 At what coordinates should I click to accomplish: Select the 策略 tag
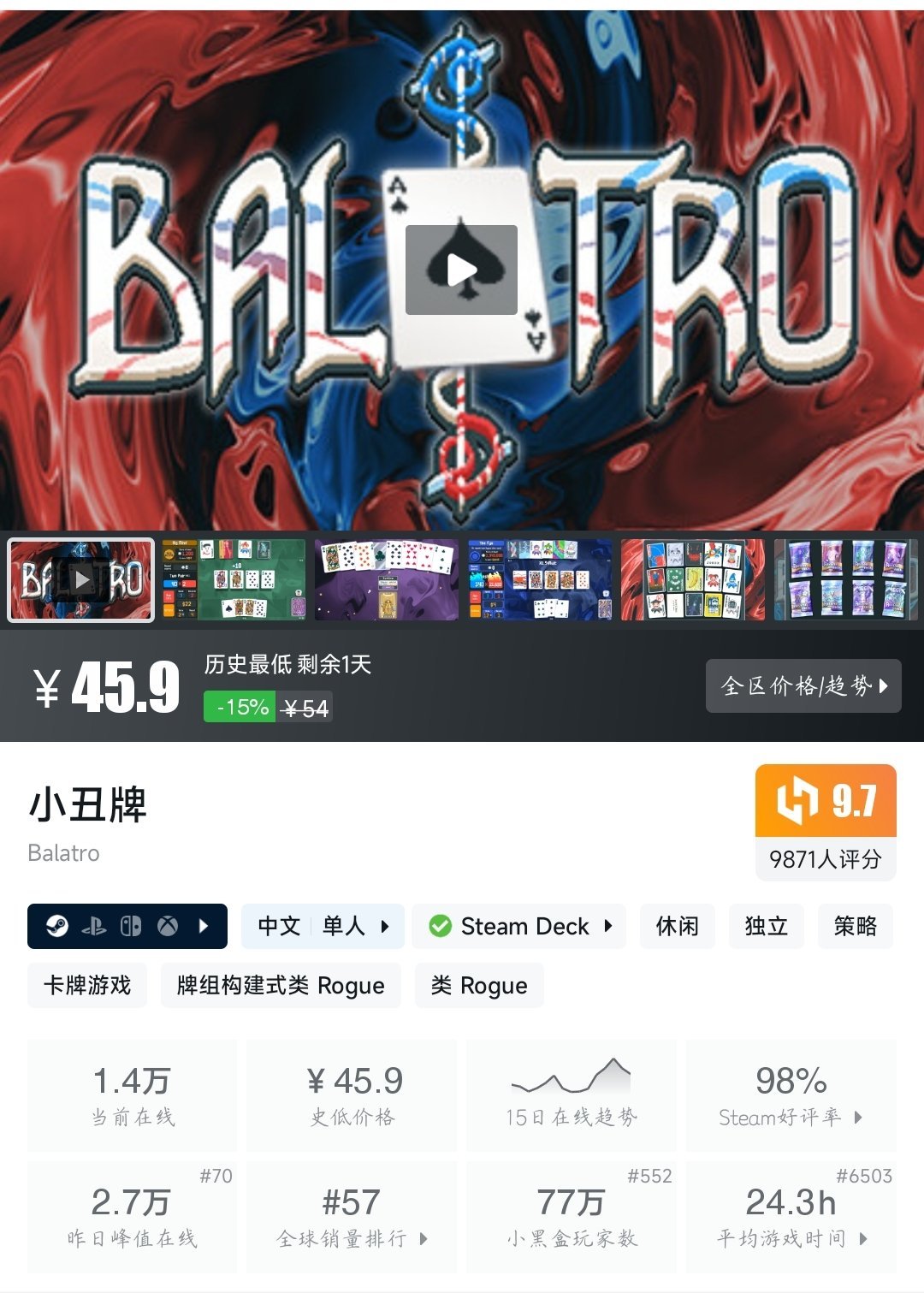click(855, 926)
